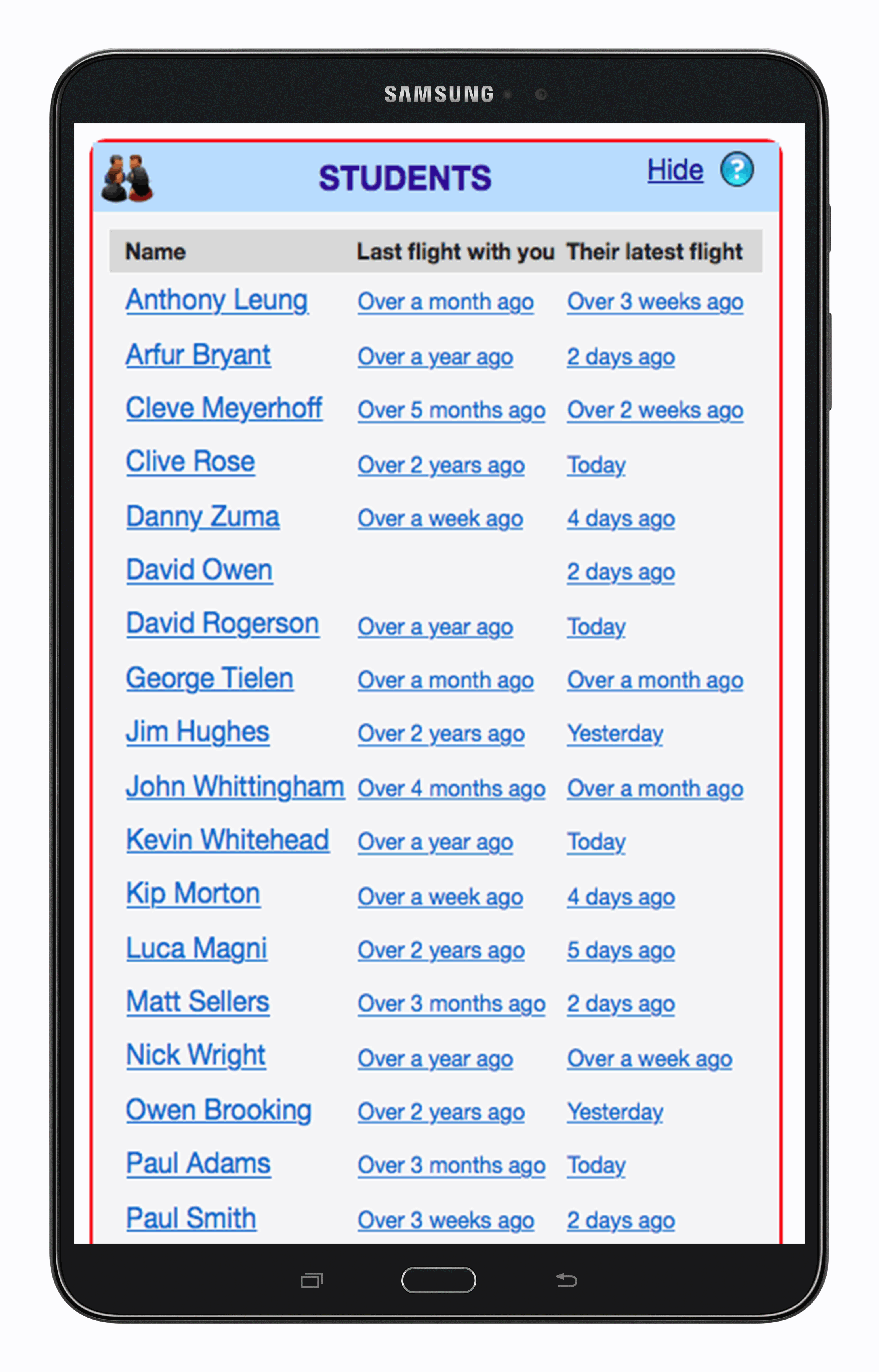Open Owen Brooking's student profile
Viewport: 879px width, 1372px height.
pyautogui.click(x=218, y=1110)
